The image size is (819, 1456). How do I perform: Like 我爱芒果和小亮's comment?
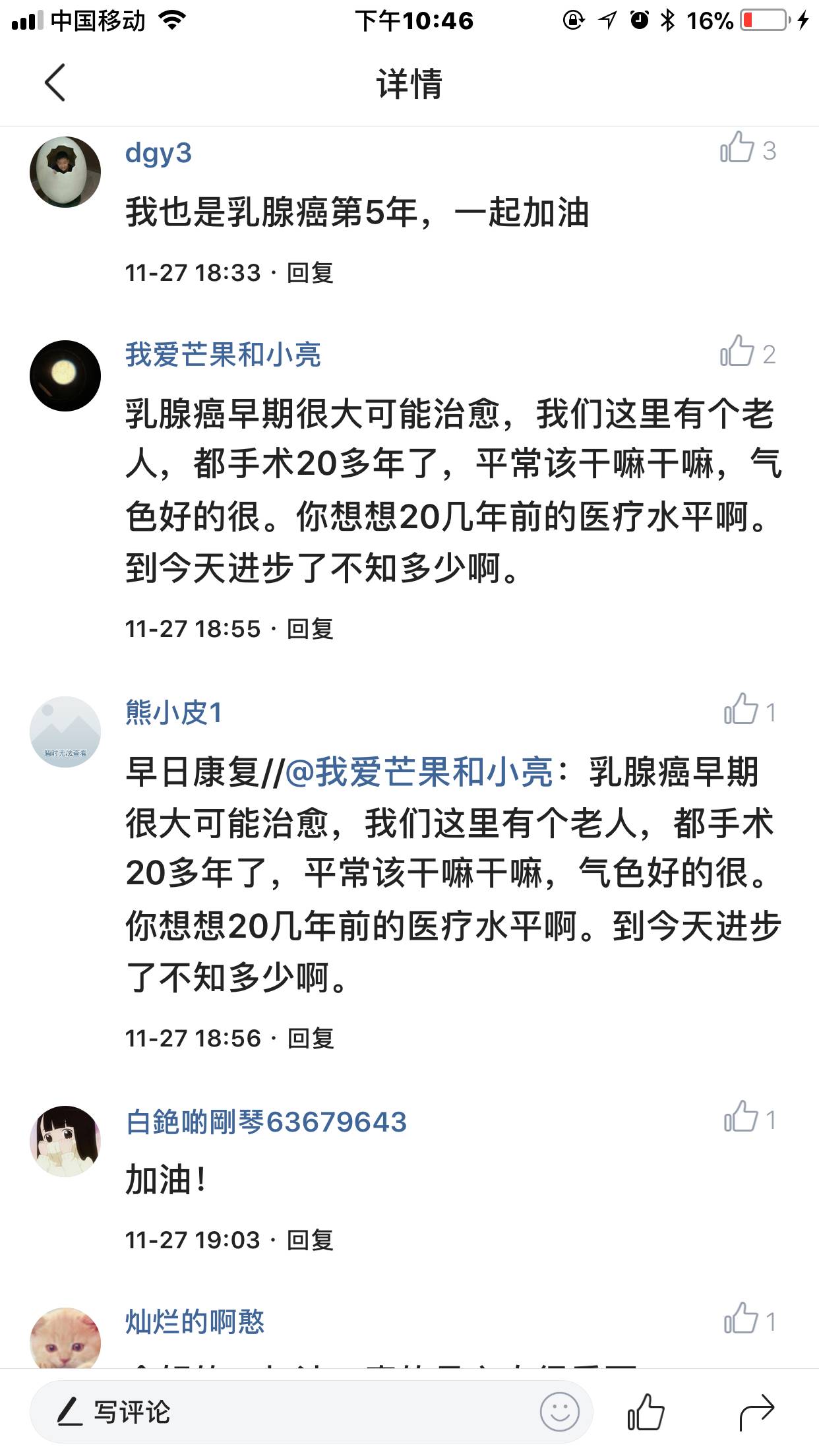click(x=738, y=352)
